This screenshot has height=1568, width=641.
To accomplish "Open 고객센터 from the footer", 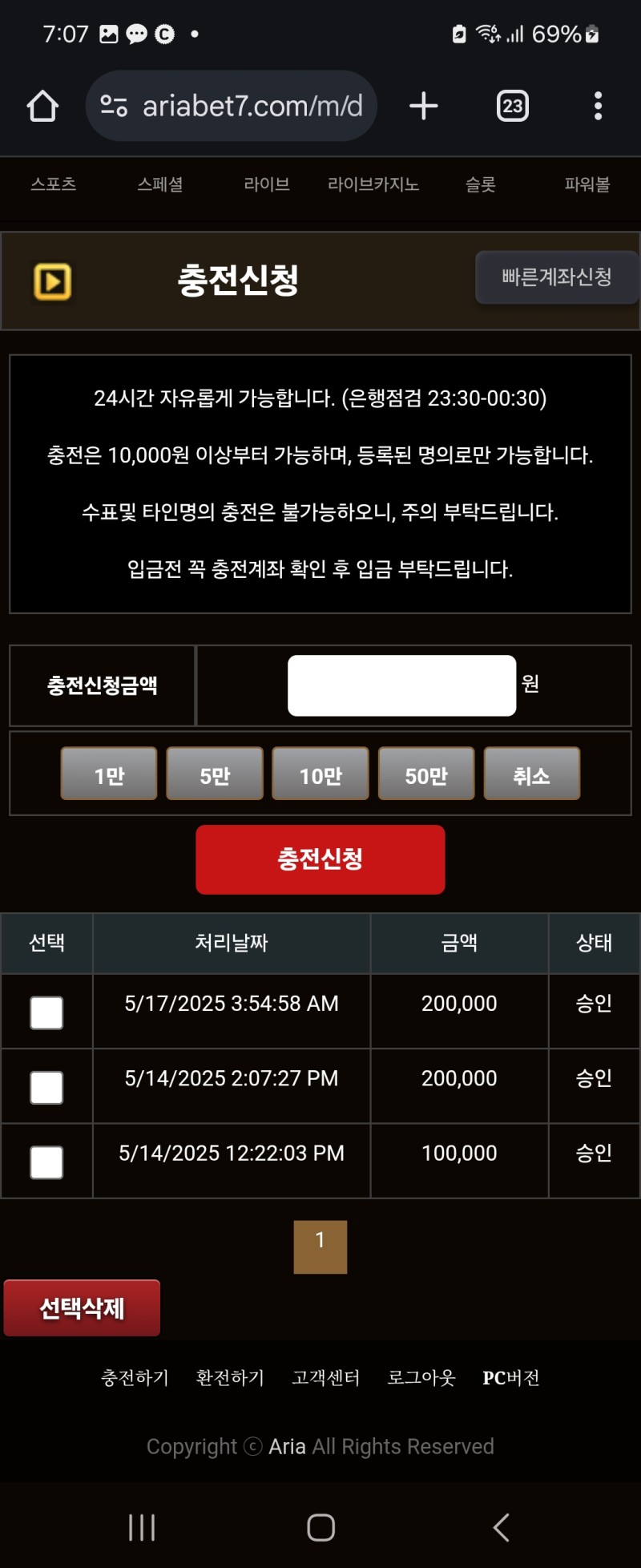I will (x=325, y=1378).
